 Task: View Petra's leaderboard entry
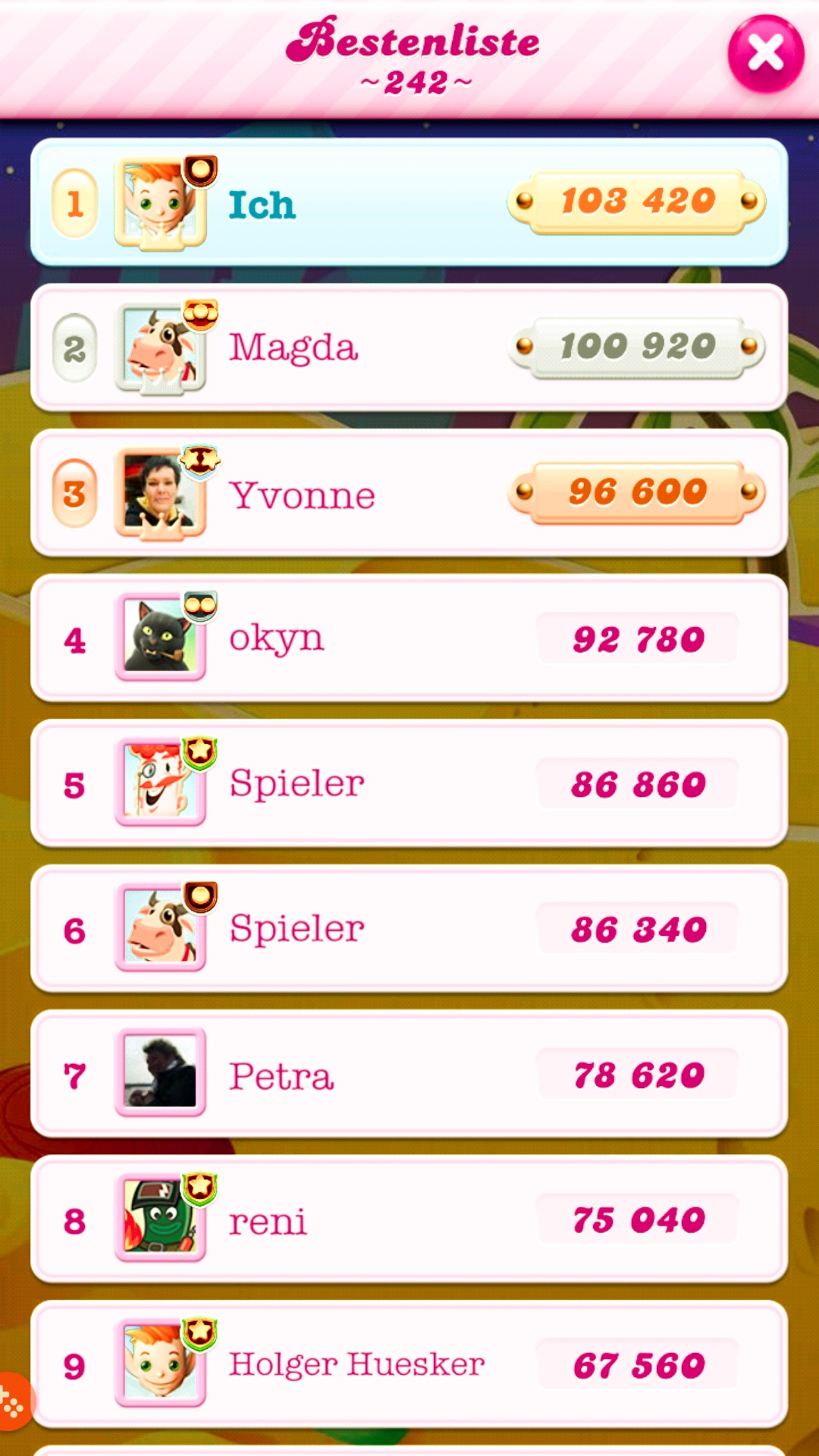pos(409,1075)
